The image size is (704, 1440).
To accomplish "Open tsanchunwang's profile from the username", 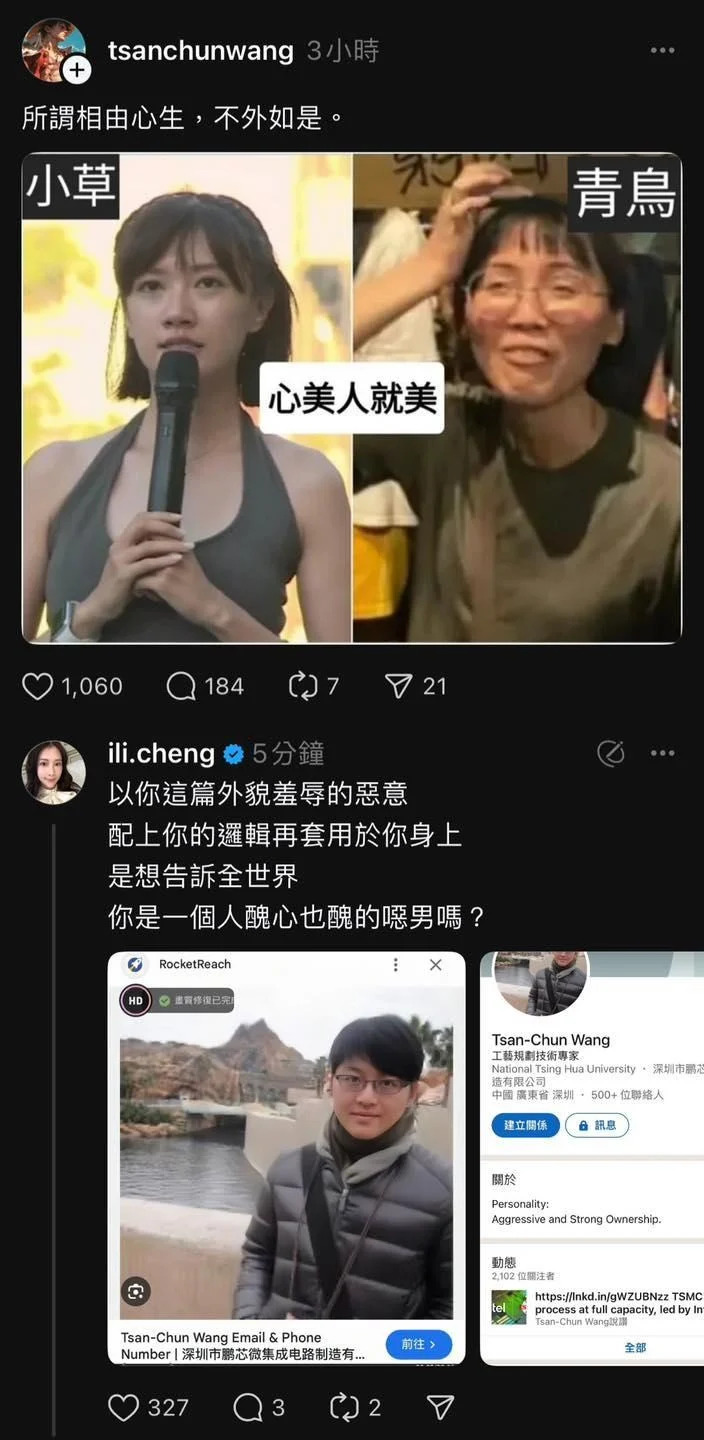I will (200, 50).
